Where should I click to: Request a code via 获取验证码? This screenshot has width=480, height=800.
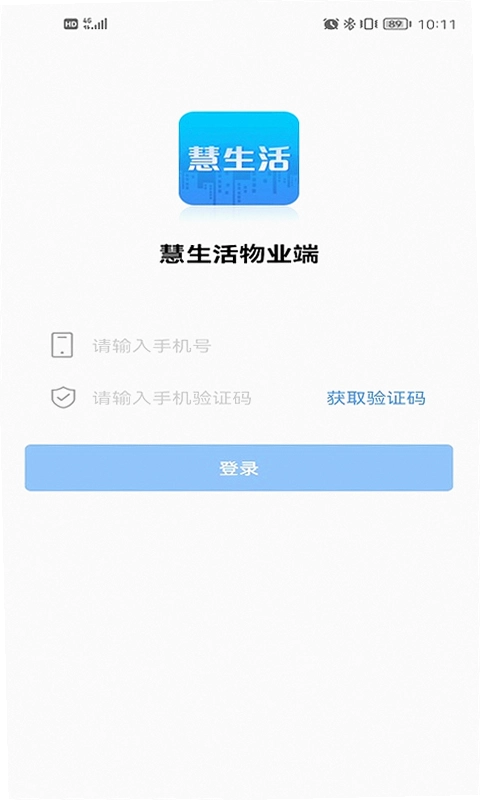376,398
